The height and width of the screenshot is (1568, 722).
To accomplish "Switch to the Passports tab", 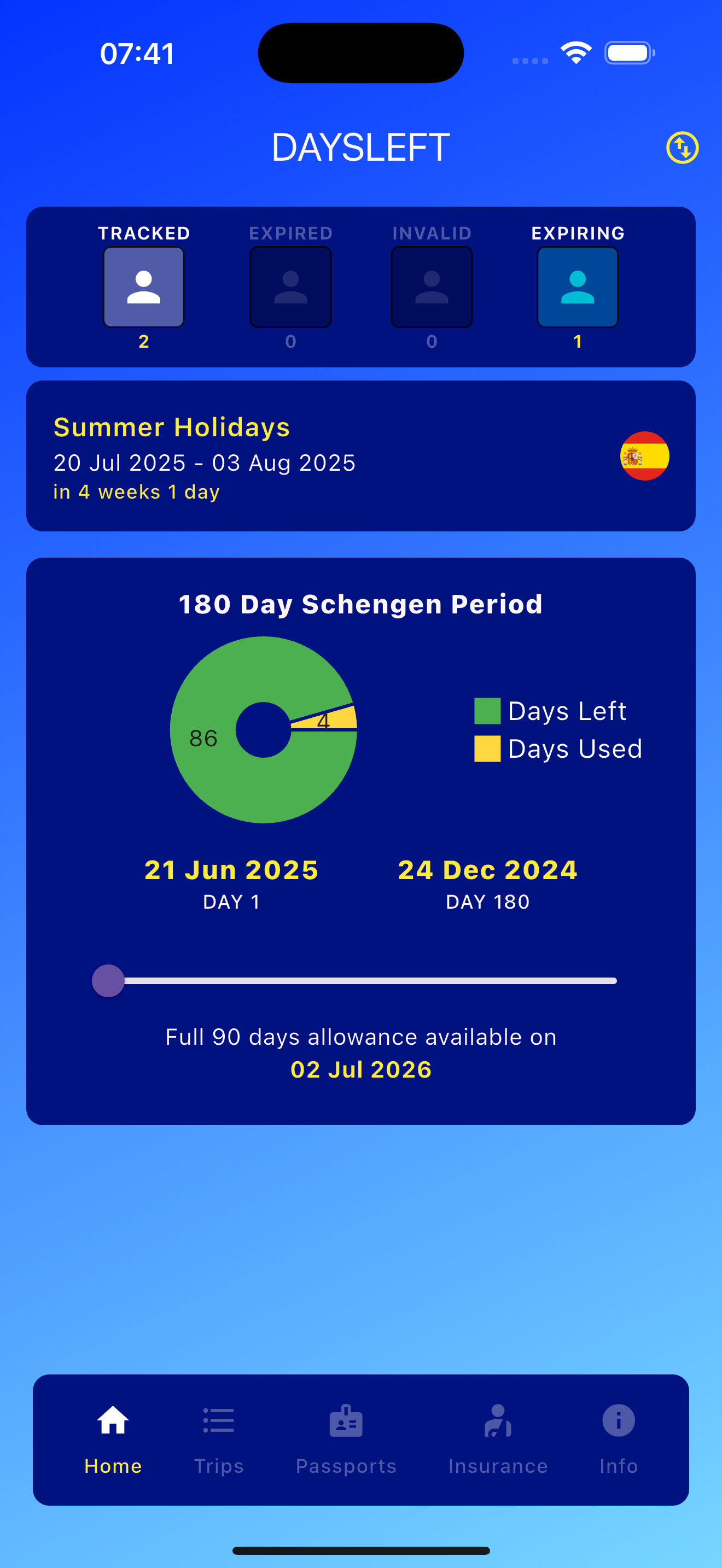I will [x=346, y=1439].
